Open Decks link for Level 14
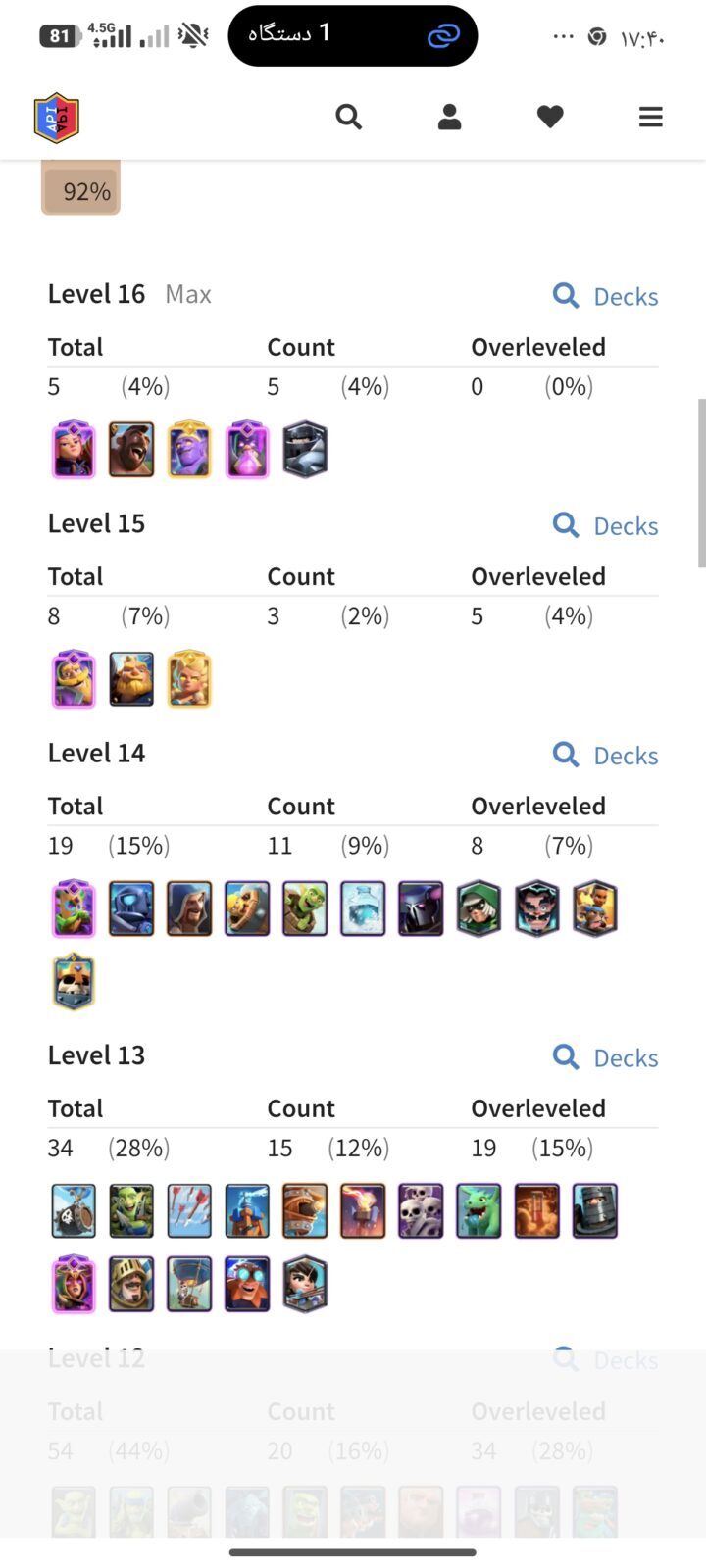Viewport: 706px width, 1568px height. click(x=605, y=755)
